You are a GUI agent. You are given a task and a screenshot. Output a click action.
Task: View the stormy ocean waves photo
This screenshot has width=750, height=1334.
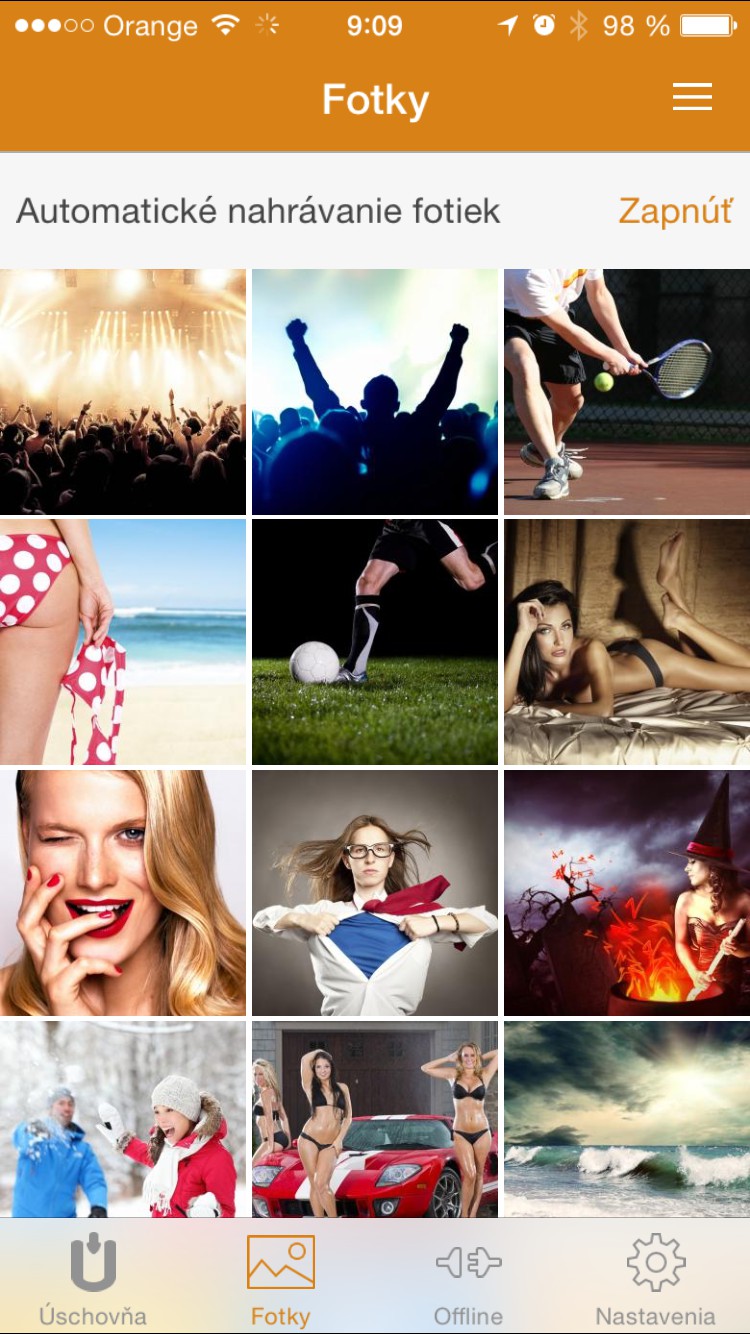point(627,1118)
